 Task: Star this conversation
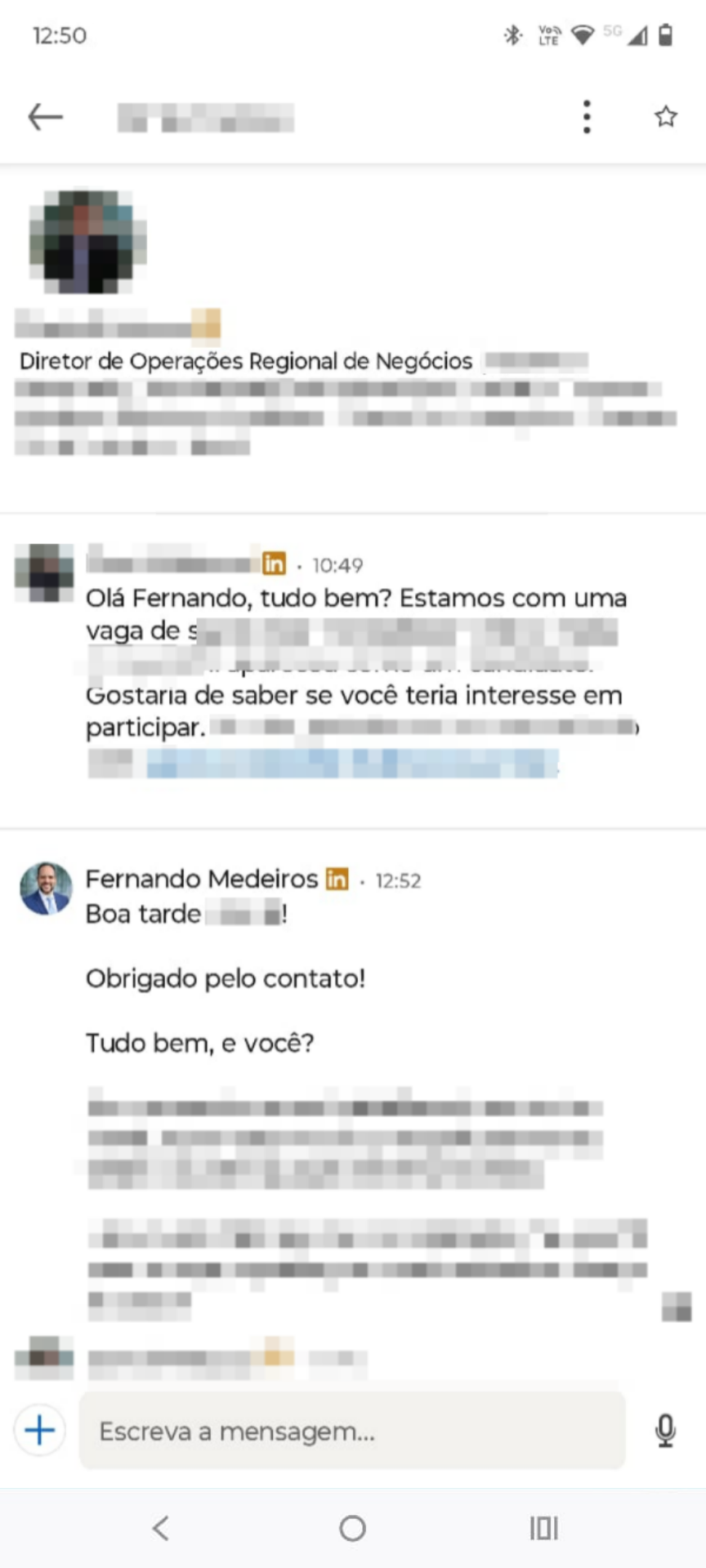pos(665,117)
